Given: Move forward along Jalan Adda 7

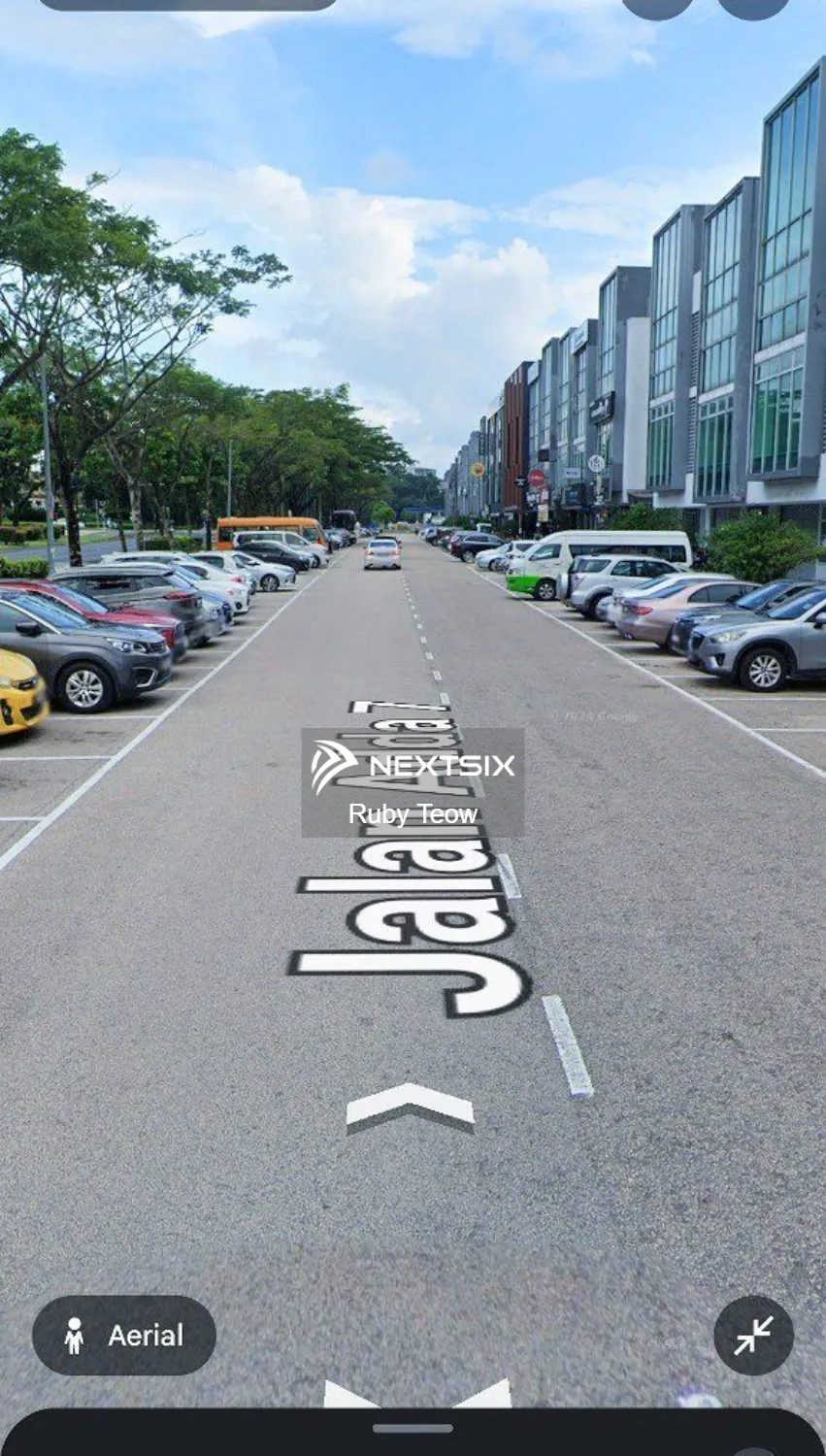Looking at the screenshot, I should pos(411,1107).
